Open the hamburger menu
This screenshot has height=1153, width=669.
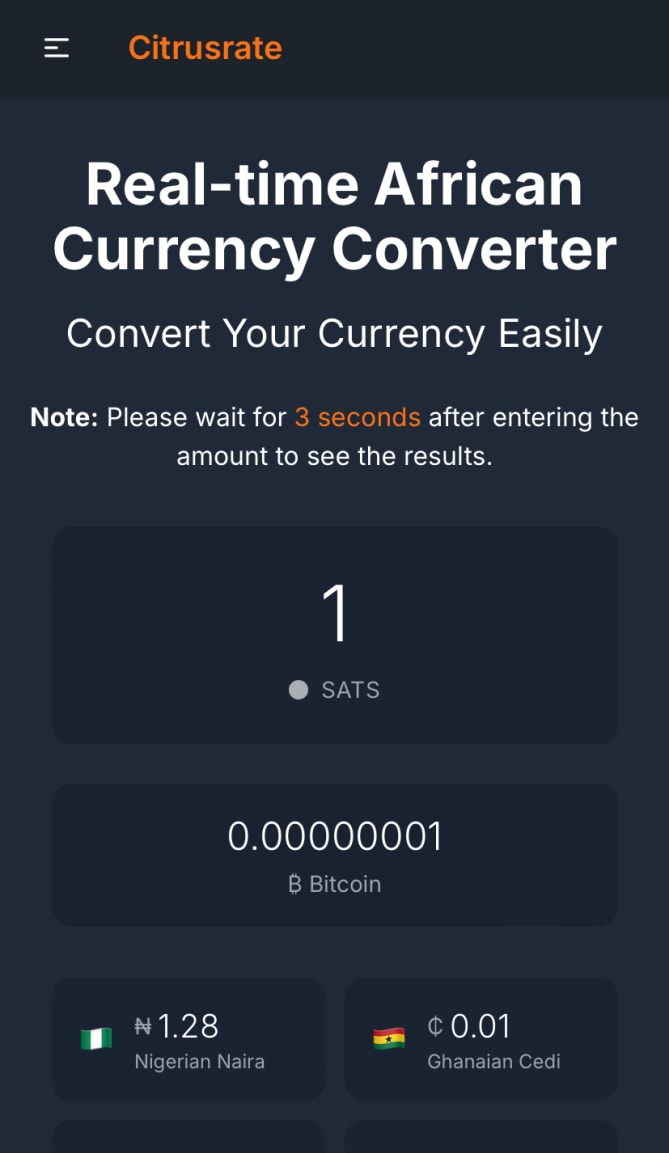point(57,49)
